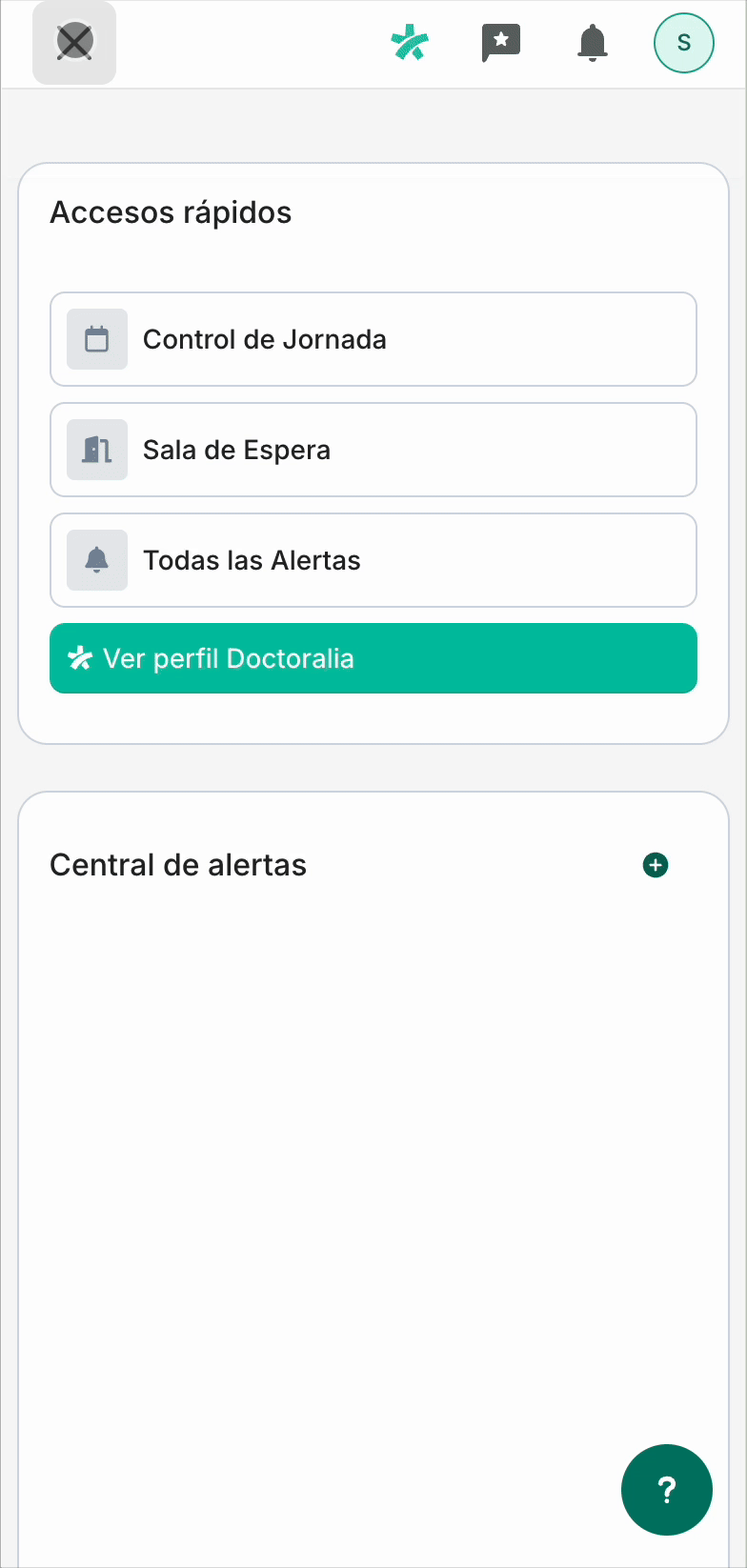View Todas las Alertas
This screenshot has width=747, height=1568.
pyautogui.click(x=373, y=560)
